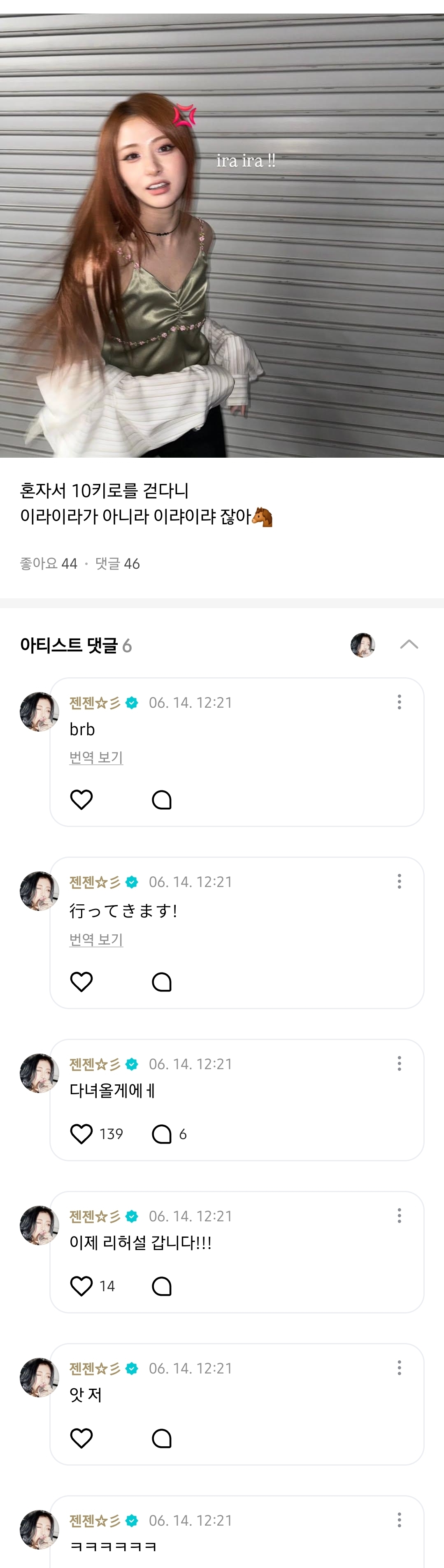Like the 다녀올게에 comment with 139 likes
This screenshot has height=1568, width=444.
click(x=81, y=1134)
